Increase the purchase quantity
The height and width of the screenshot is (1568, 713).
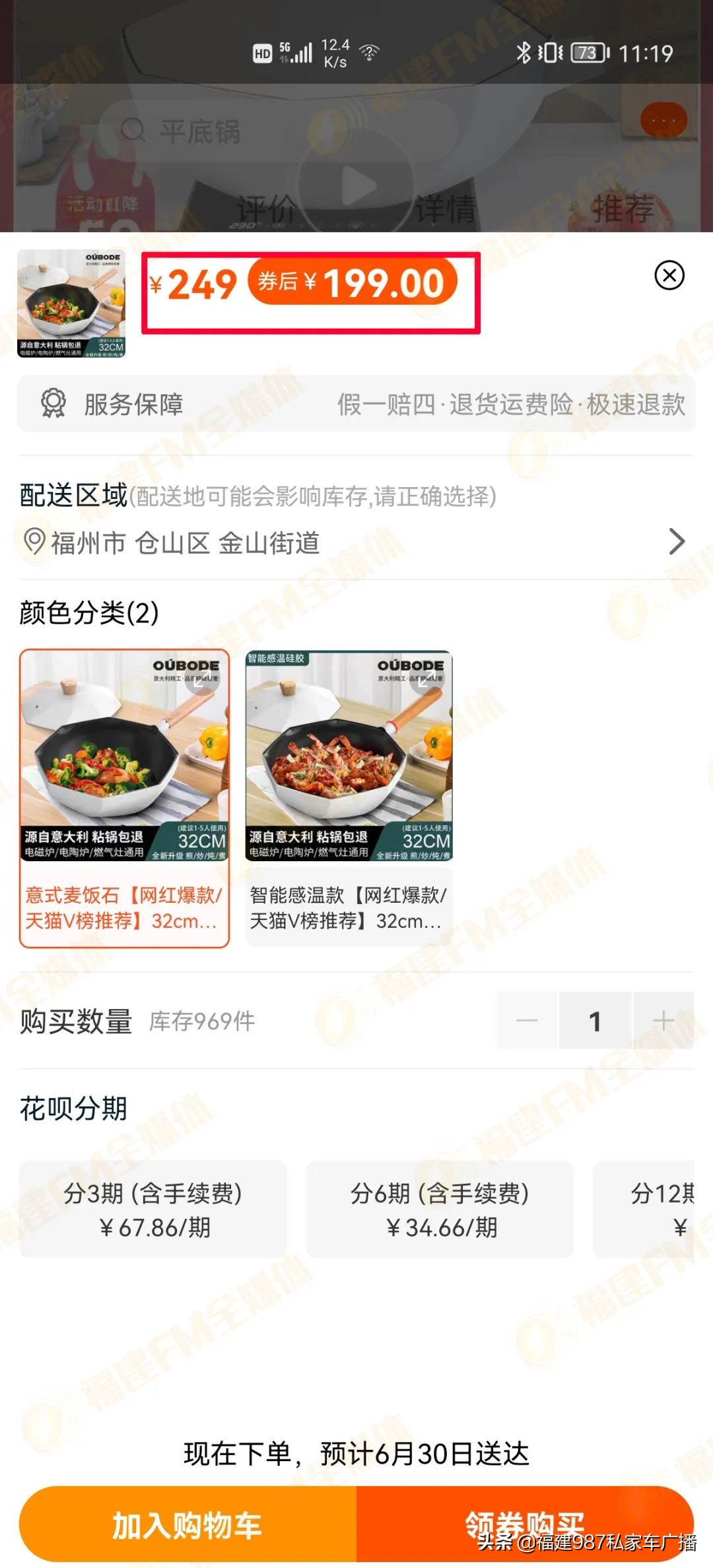point(663,1021)
